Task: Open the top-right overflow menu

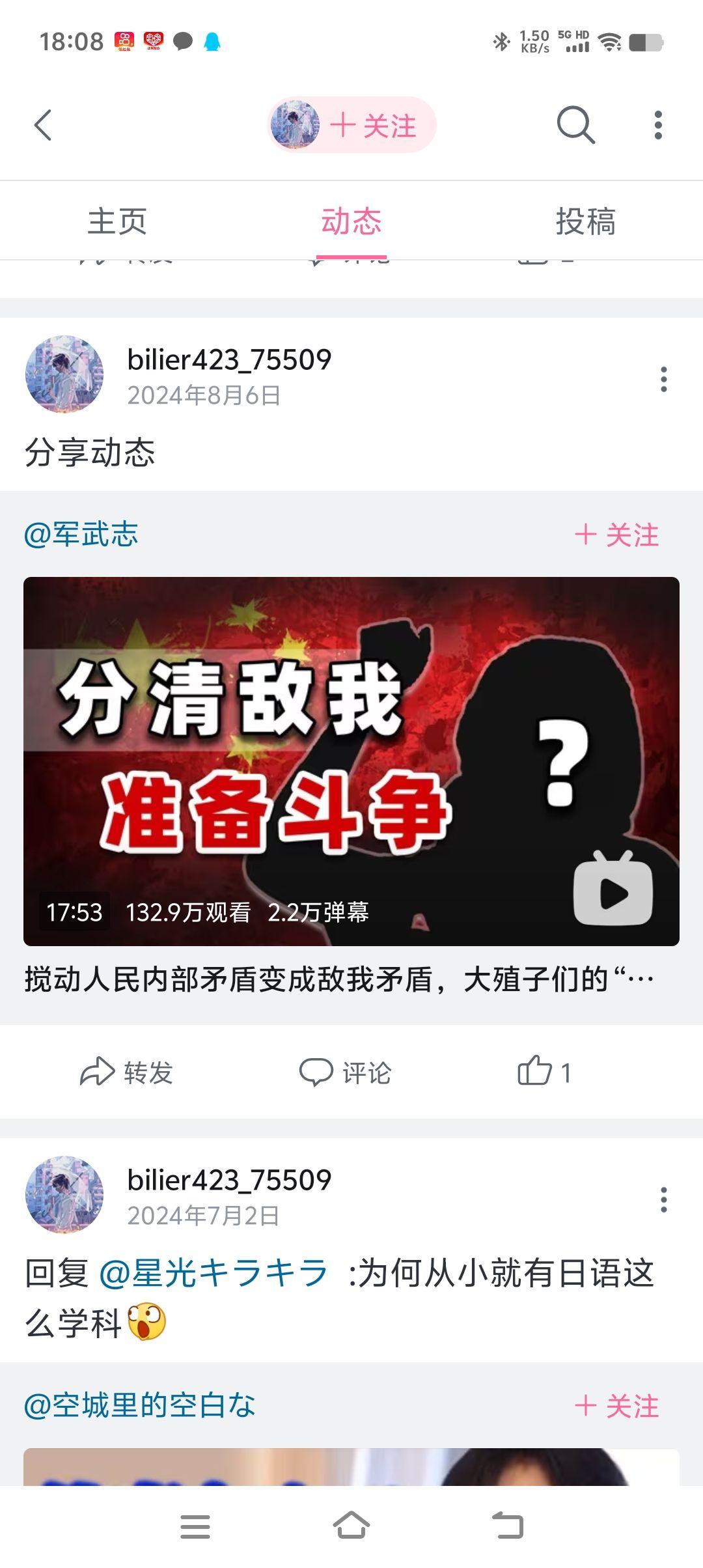Action: (658, 125)
